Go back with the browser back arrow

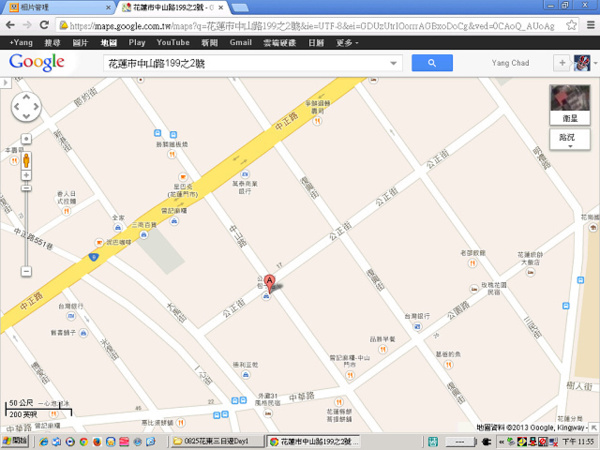[10, 25]
